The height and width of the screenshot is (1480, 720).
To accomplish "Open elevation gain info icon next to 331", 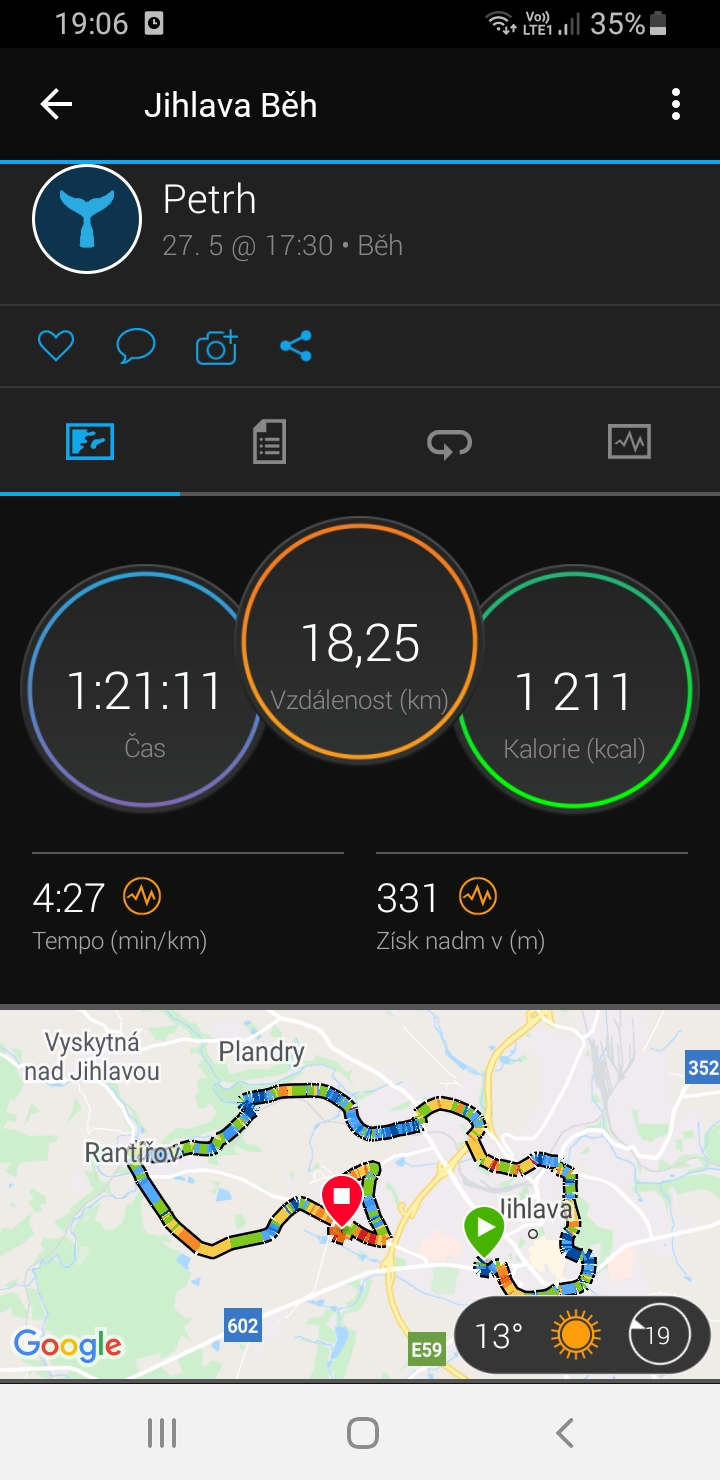I will pos(477,897).
